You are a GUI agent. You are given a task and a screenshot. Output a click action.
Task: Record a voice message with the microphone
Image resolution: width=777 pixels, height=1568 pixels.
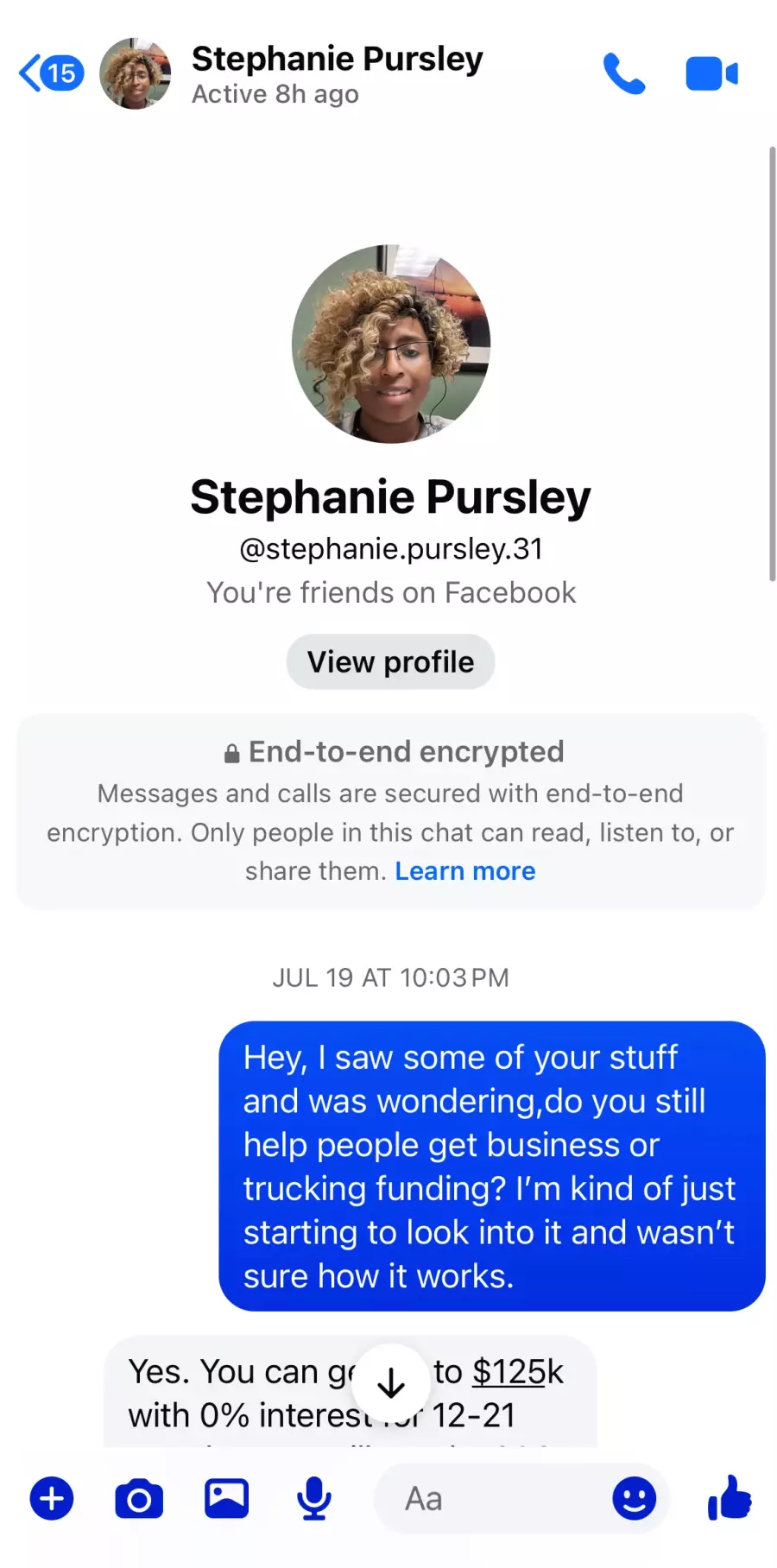click(x=313, y=1499)
